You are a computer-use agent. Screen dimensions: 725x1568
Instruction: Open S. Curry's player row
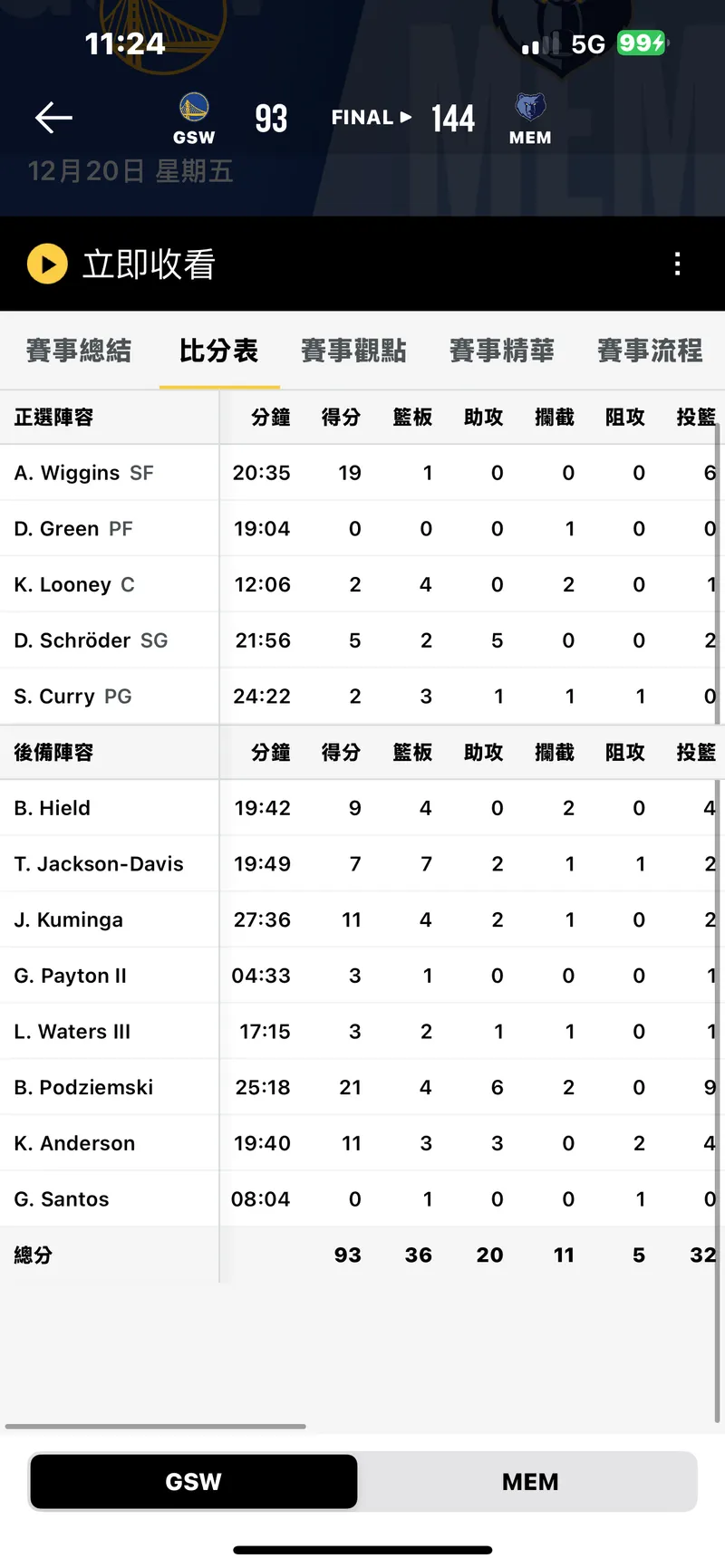point(72,697)
